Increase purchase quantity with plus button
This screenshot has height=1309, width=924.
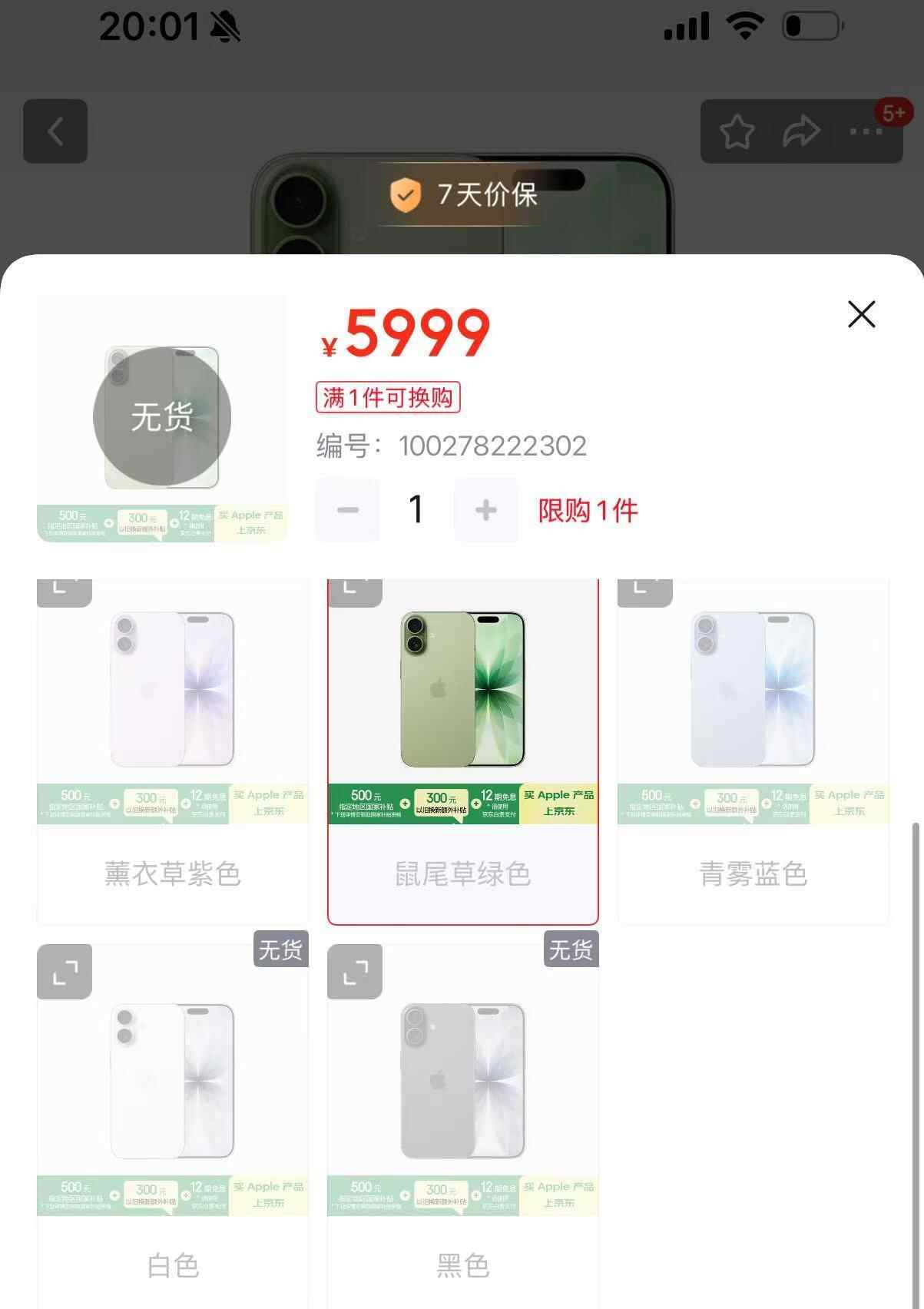point(485,510)
